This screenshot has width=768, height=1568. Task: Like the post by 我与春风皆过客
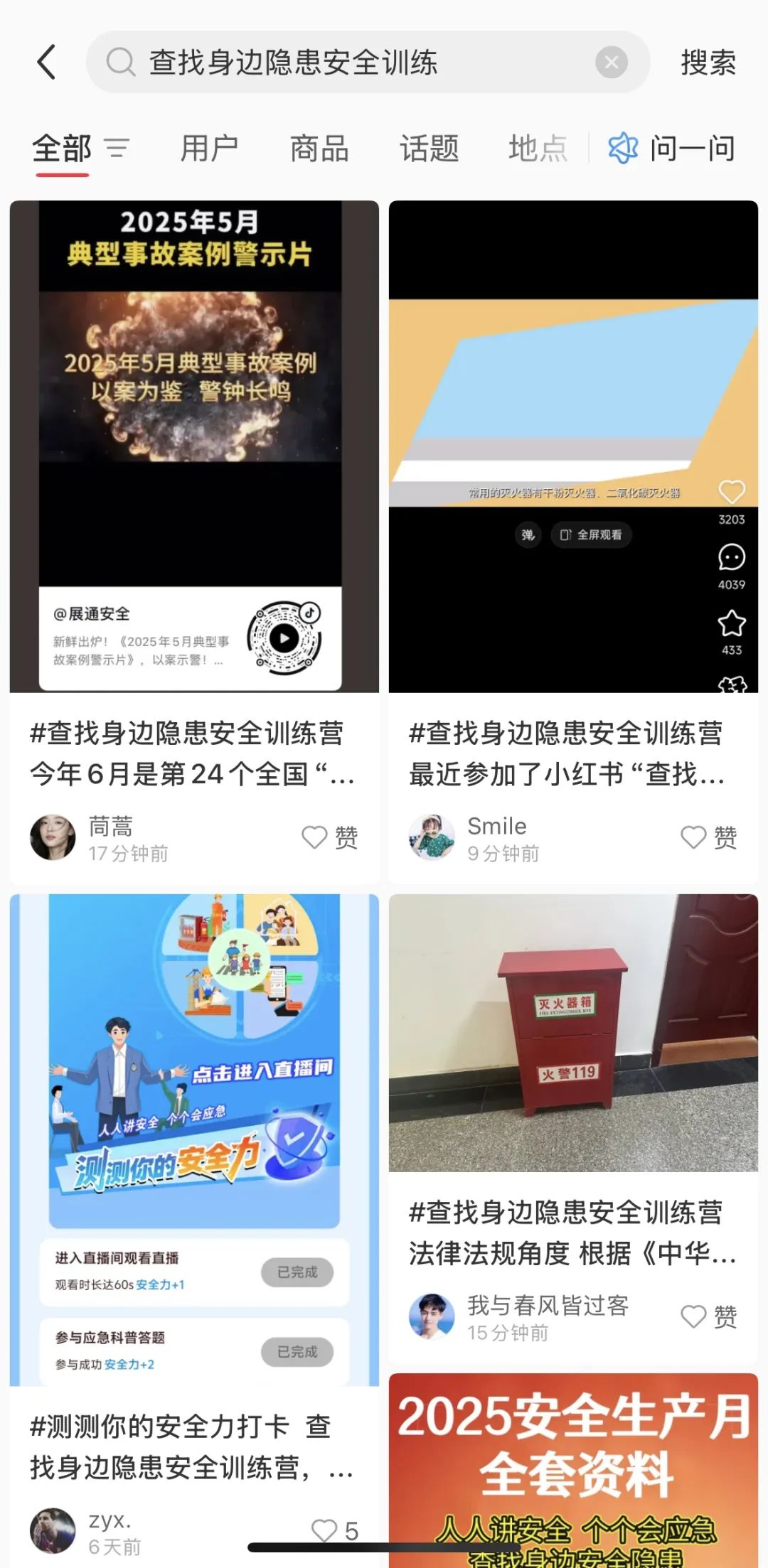pos(709,1316)
